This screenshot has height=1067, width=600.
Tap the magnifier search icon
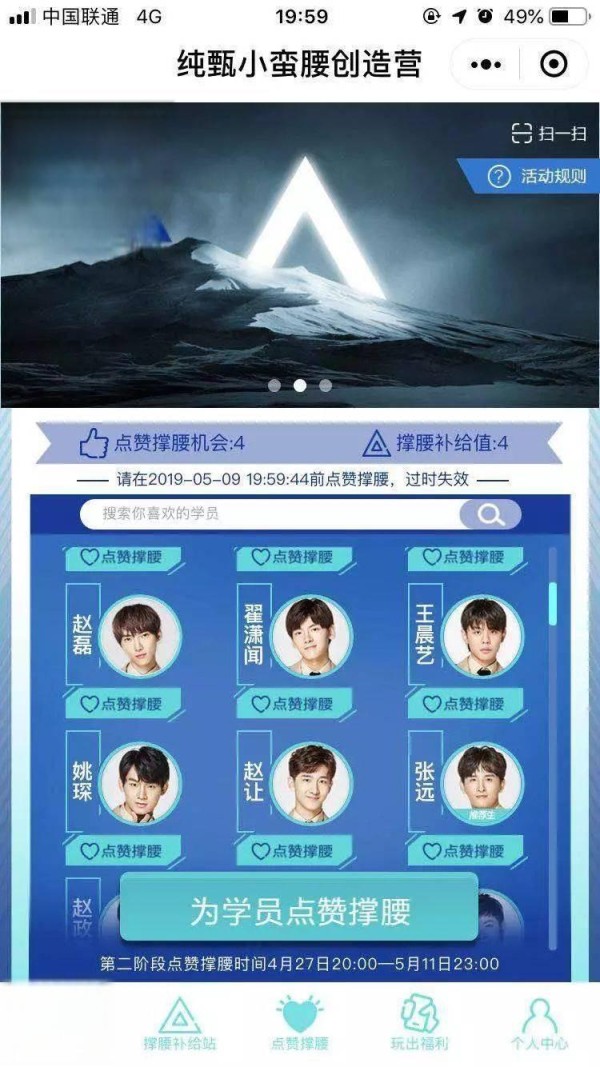[x=490, y=514]
